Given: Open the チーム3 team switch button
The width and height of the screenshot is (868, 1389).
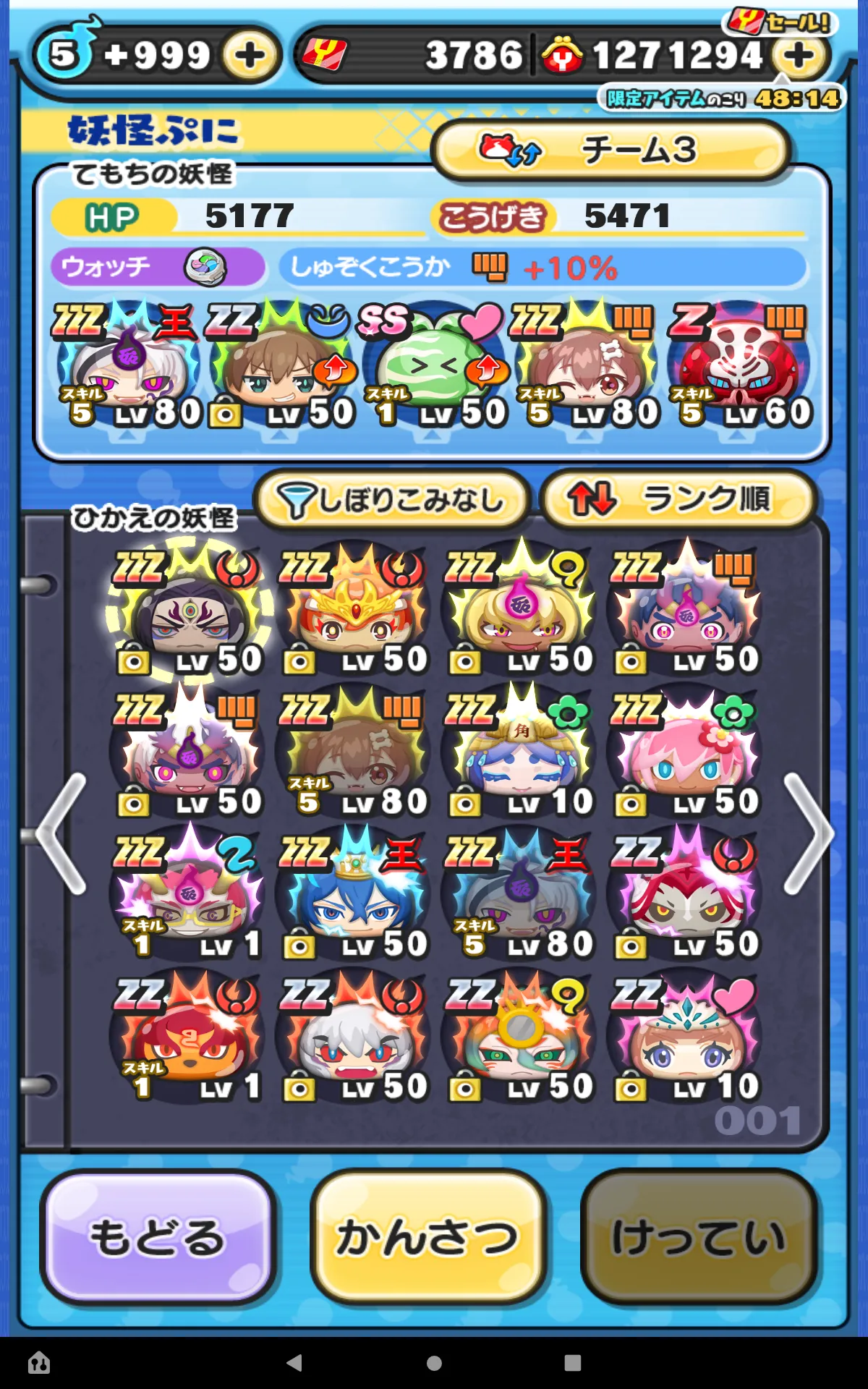Looking at the screenshot, I should pos(611,150).
